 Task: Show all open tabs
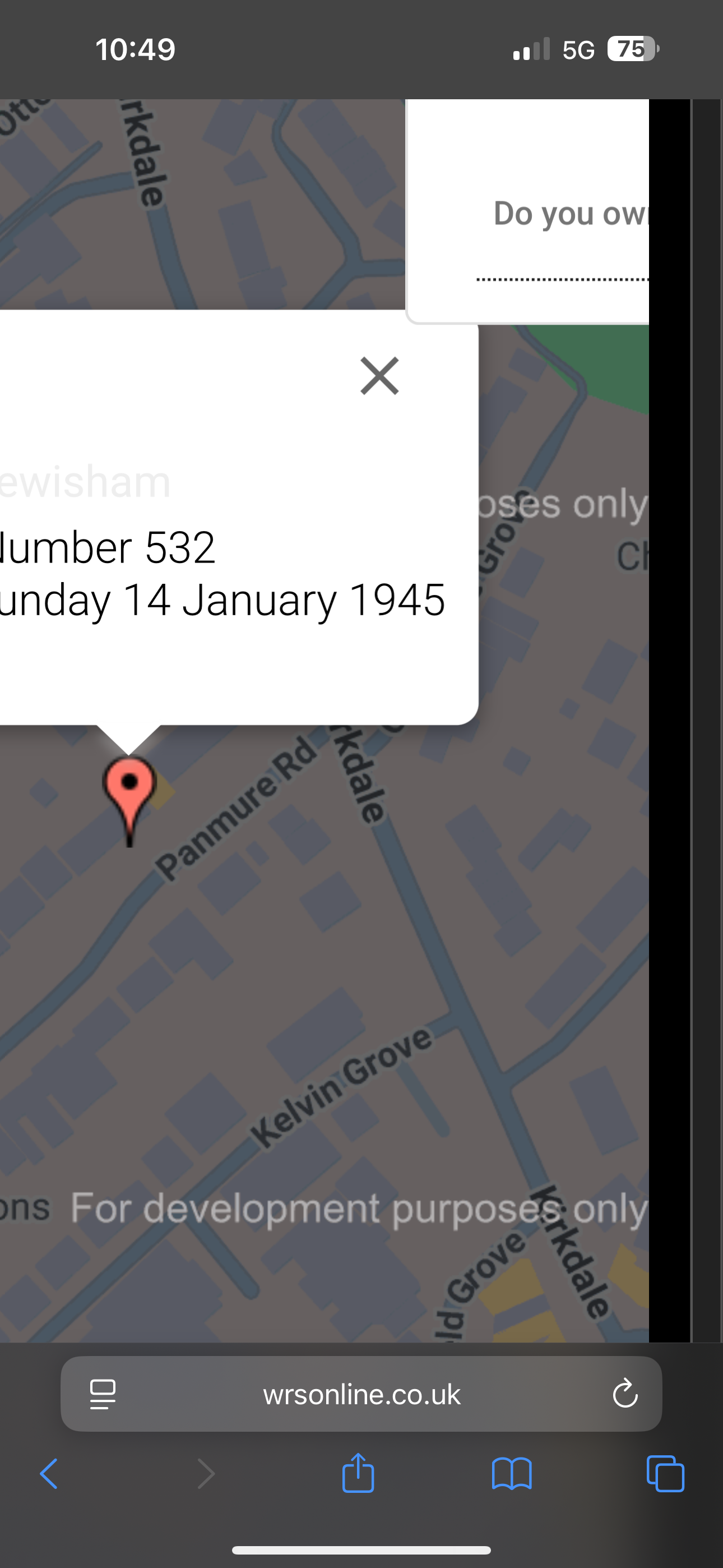coord(665,1474)
